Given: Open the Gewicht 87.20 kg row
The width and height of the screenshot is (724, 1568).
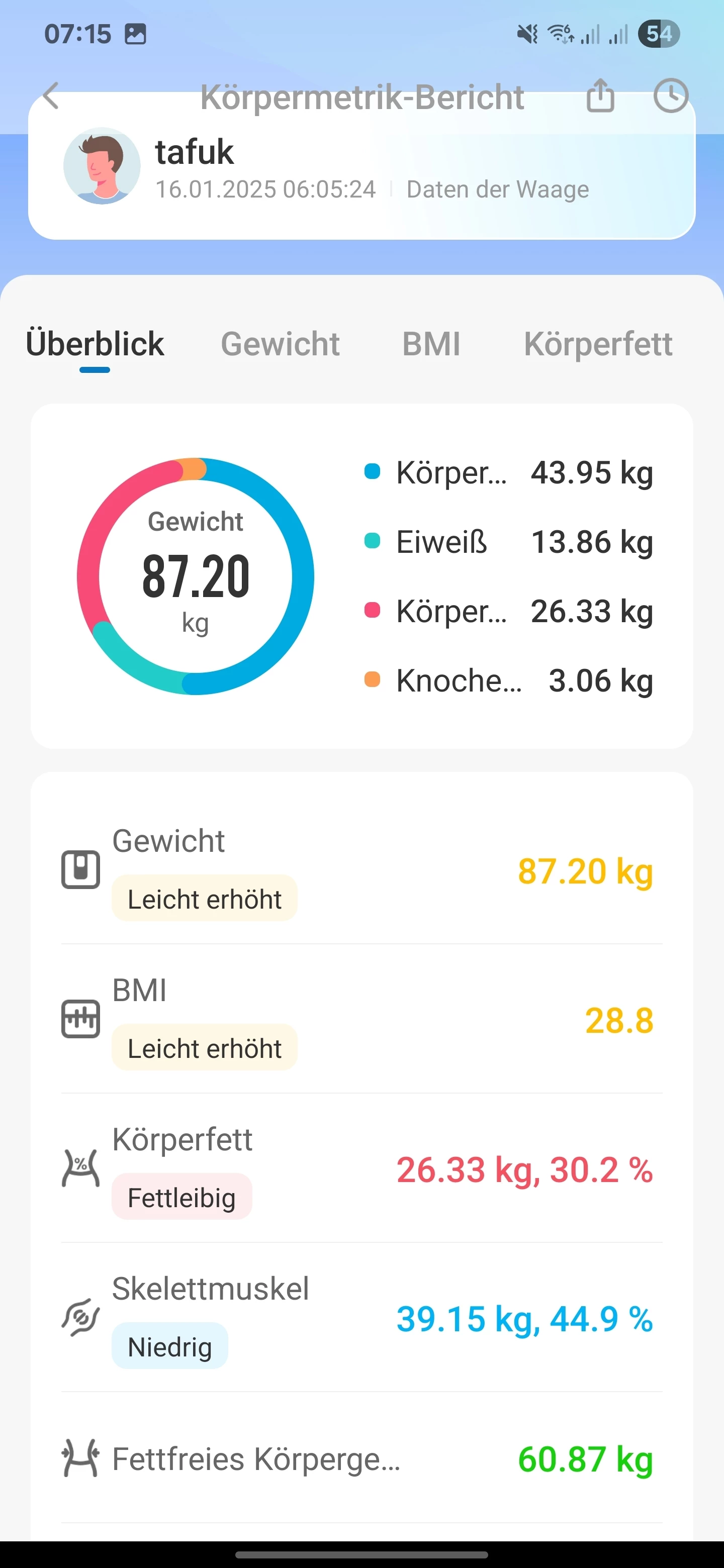Looking at the screenshot, I should pyautogui.click(x=361, y=870).
